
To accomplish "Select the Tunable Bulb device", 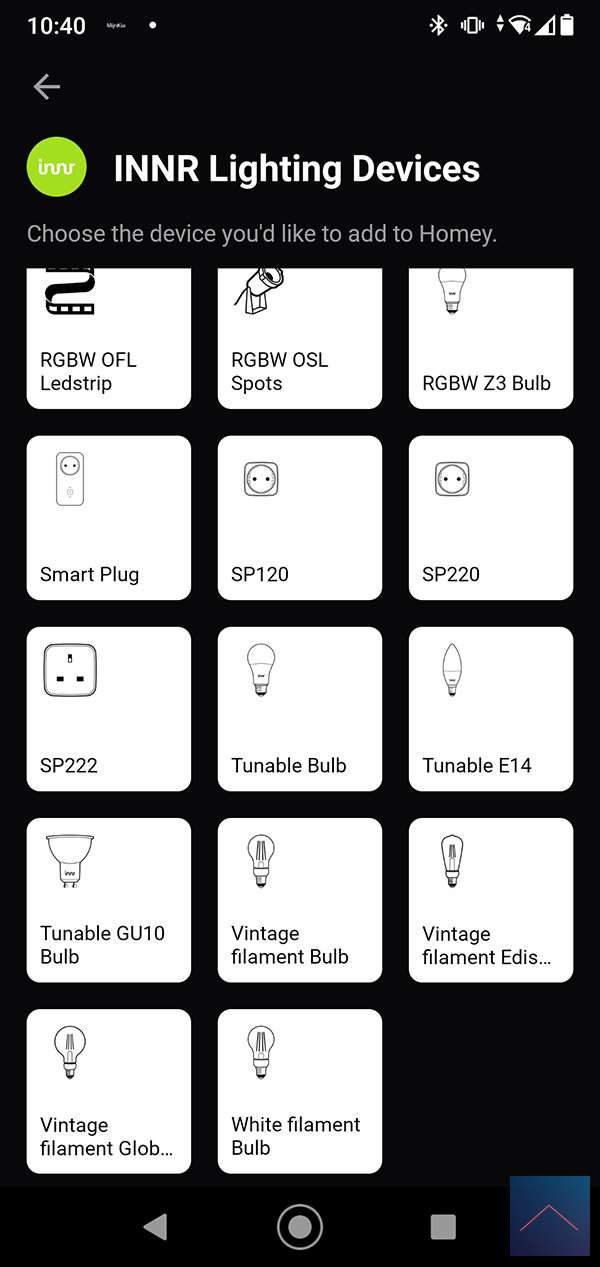I will 299,708.
